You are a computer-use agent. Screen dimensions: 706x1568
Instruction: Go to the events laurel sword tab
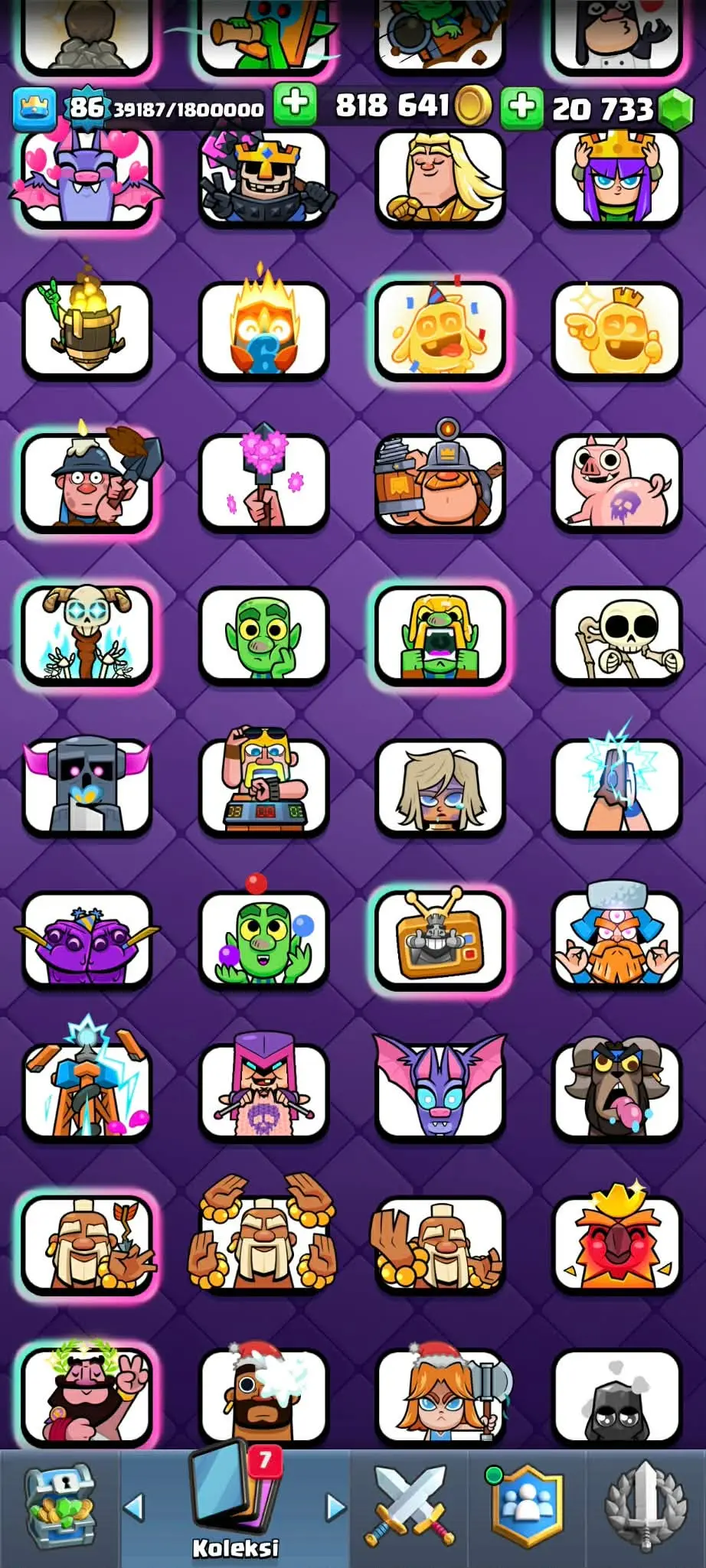click(x=645, y=1506)
